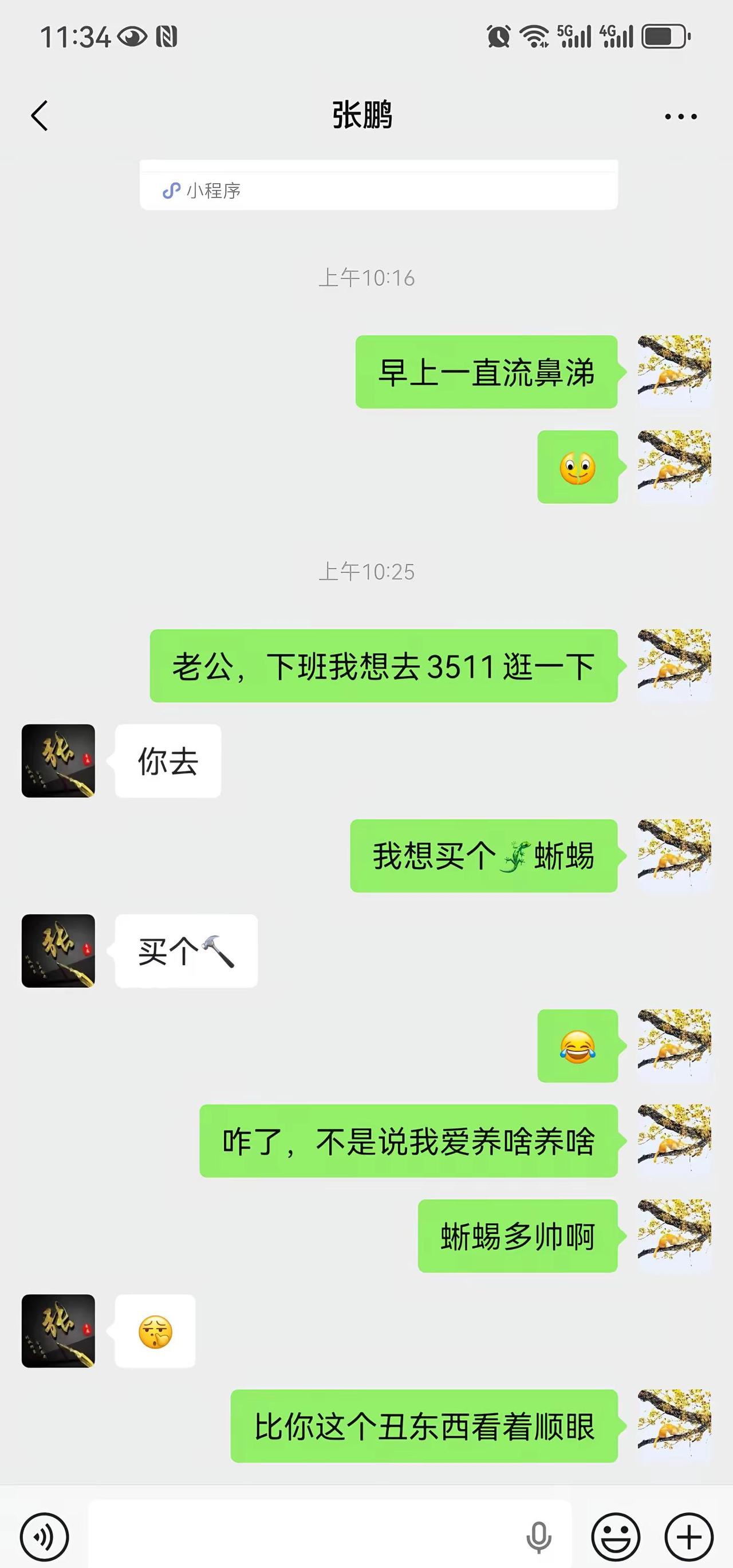Viewport: 733px width, 1568px height.
Task: Tap the mini program link icon
Action: pos(172,191)
